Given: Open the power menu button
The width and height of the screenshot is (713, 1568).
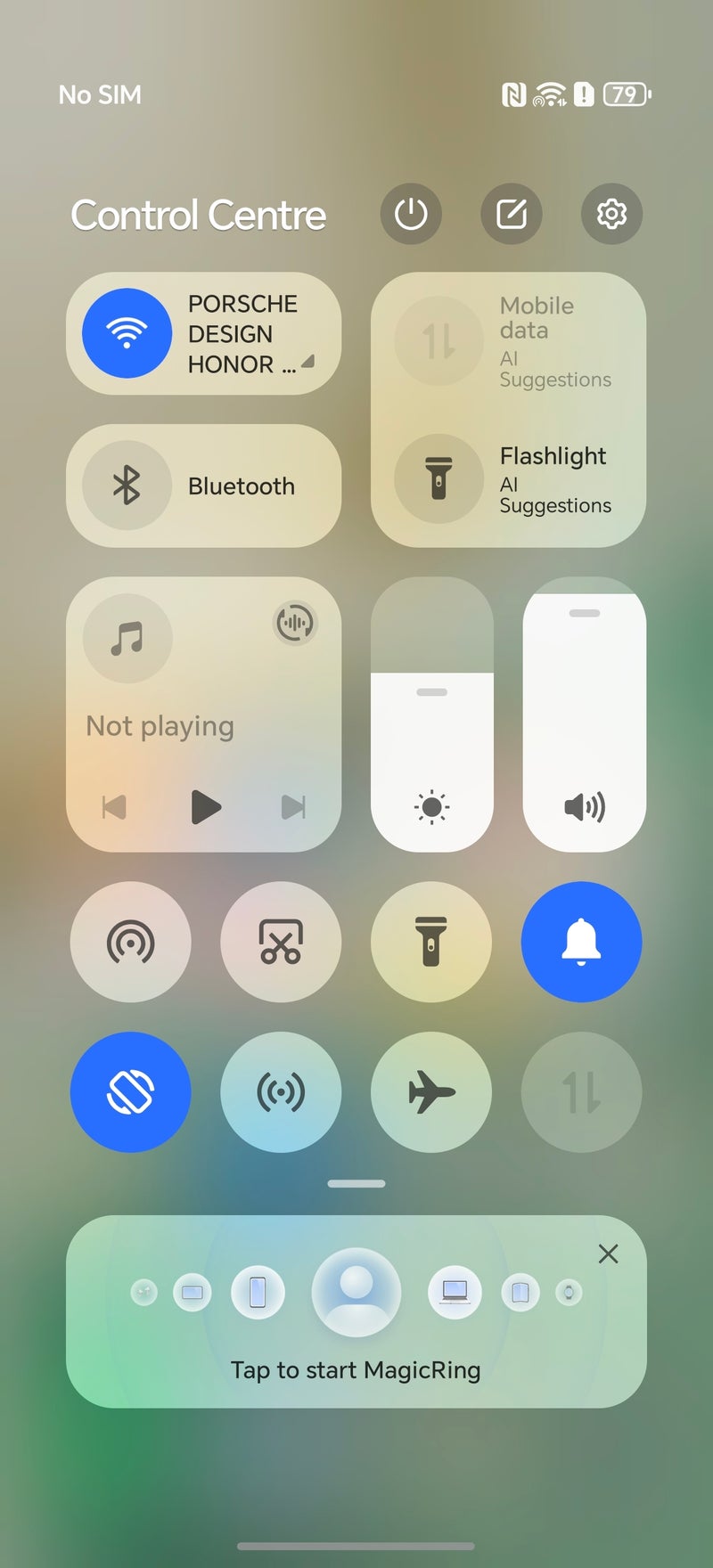Looking at the screenshot, I should point(411,214).
